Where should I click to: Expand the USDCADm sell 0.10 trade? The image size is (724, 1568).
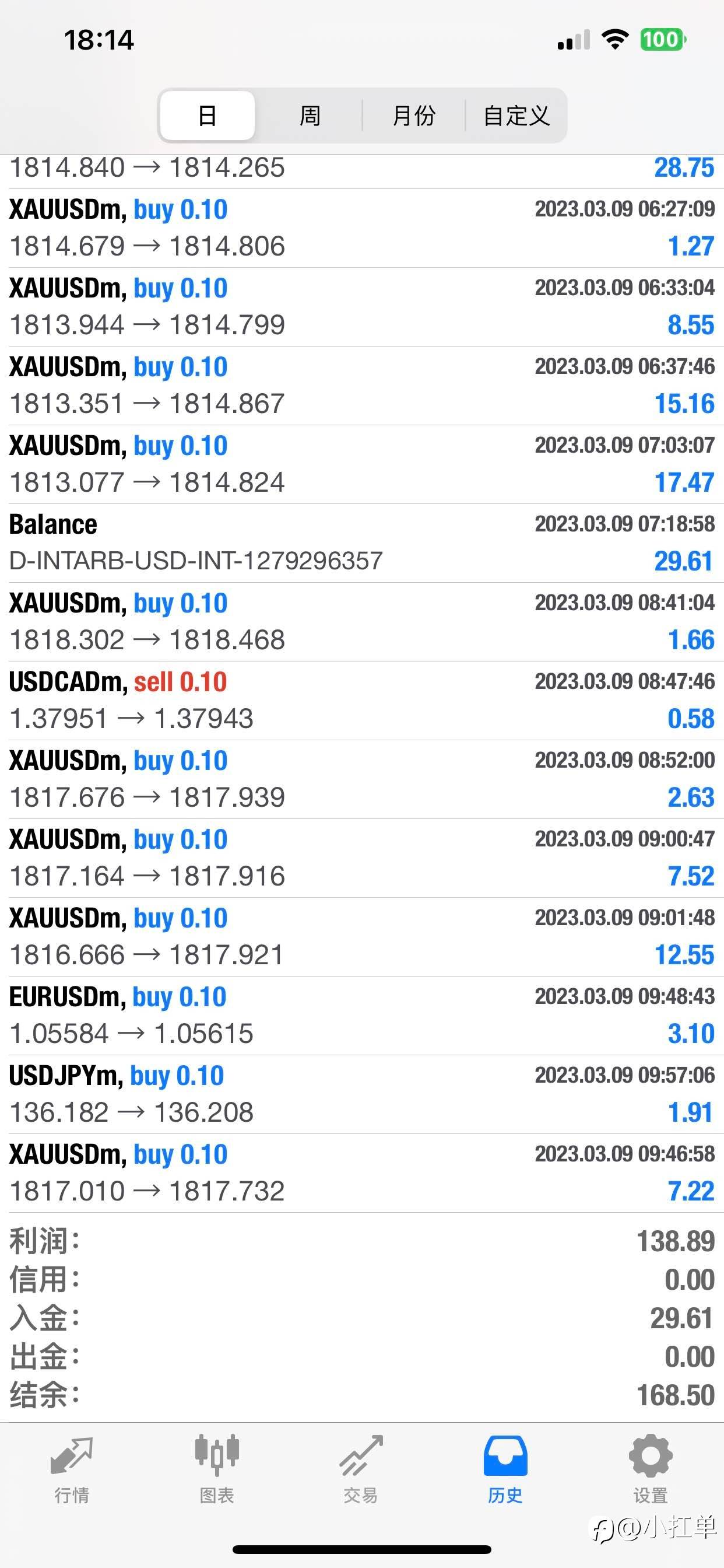tap(362, 701)
